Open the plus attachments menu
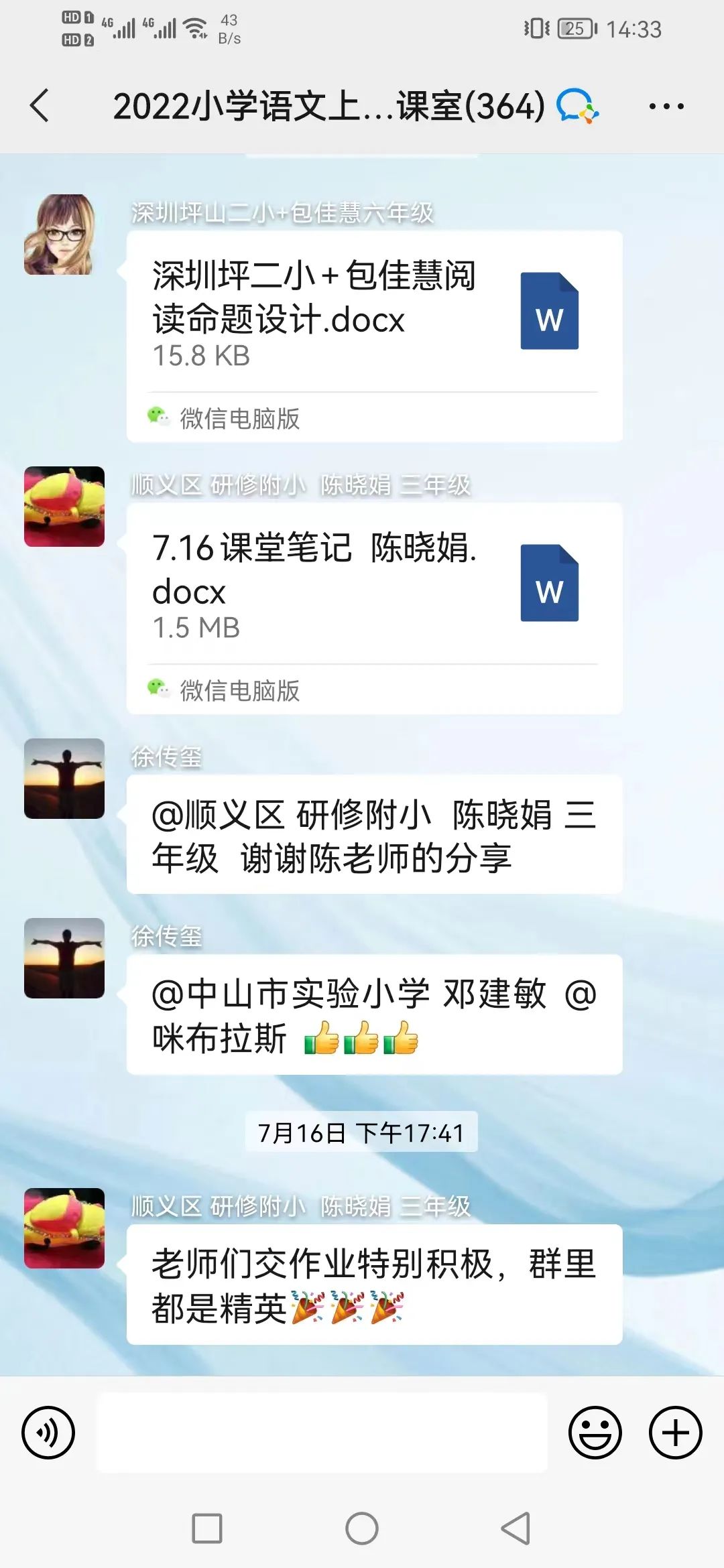 pos(675,1433)
